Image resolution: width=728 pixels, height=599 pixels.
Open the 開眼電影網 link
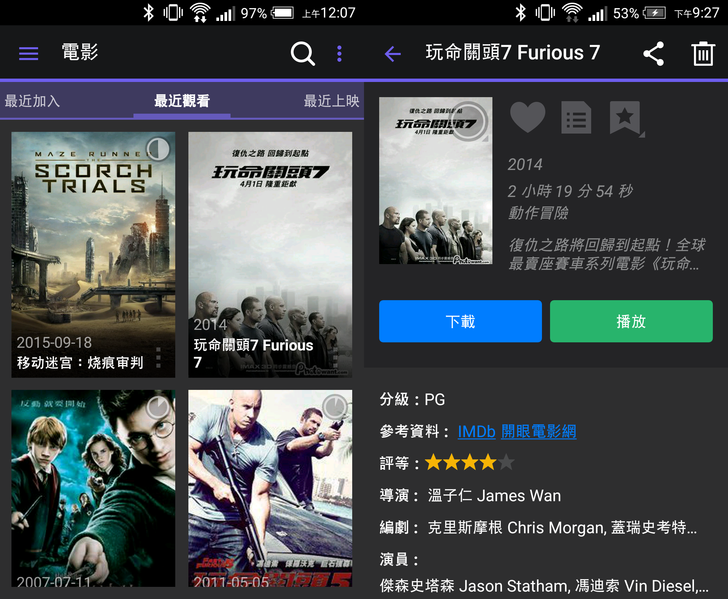coord(538,432)
